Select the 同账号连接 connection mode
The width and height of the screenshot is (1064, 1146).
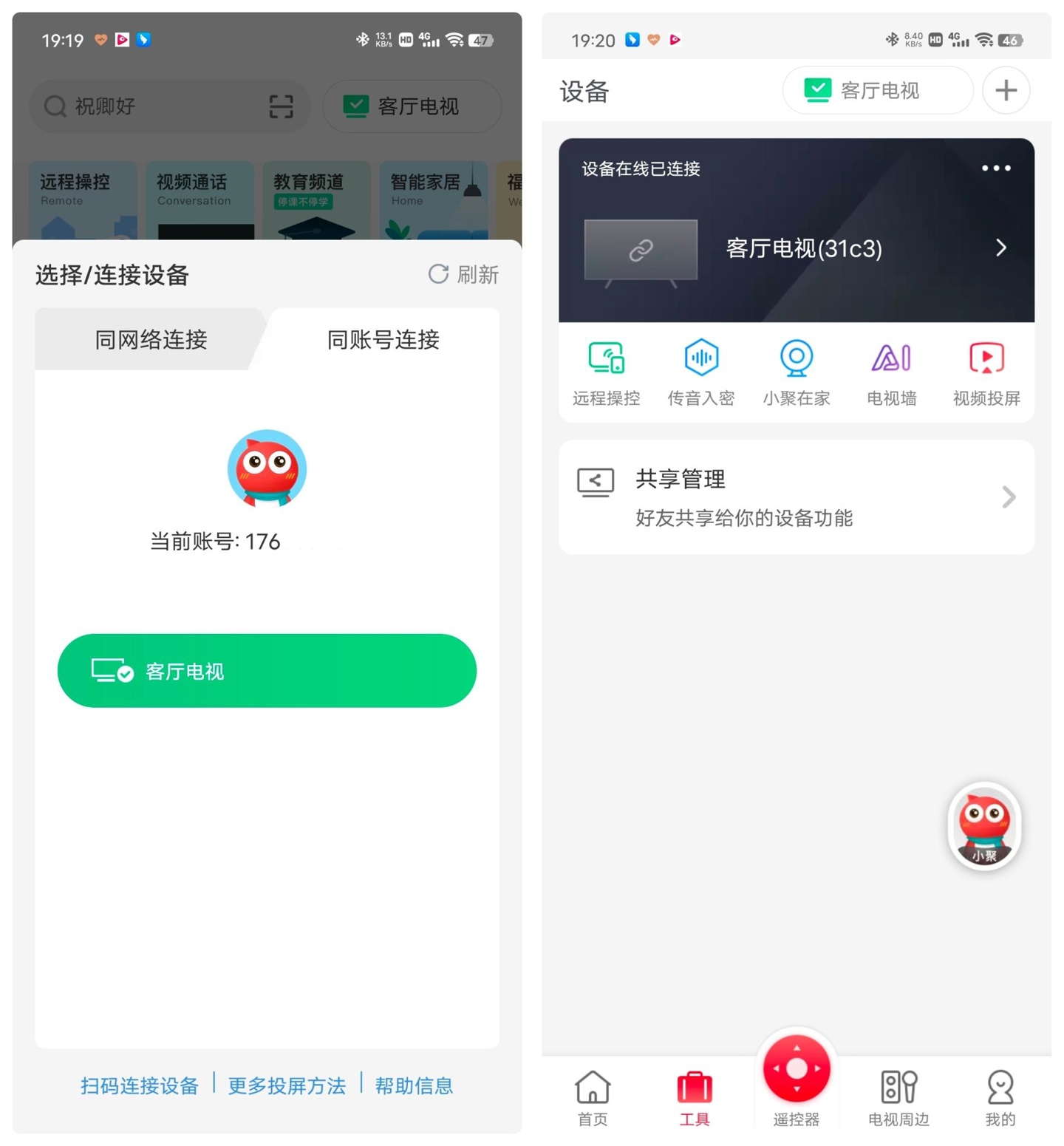click(383, 339)
